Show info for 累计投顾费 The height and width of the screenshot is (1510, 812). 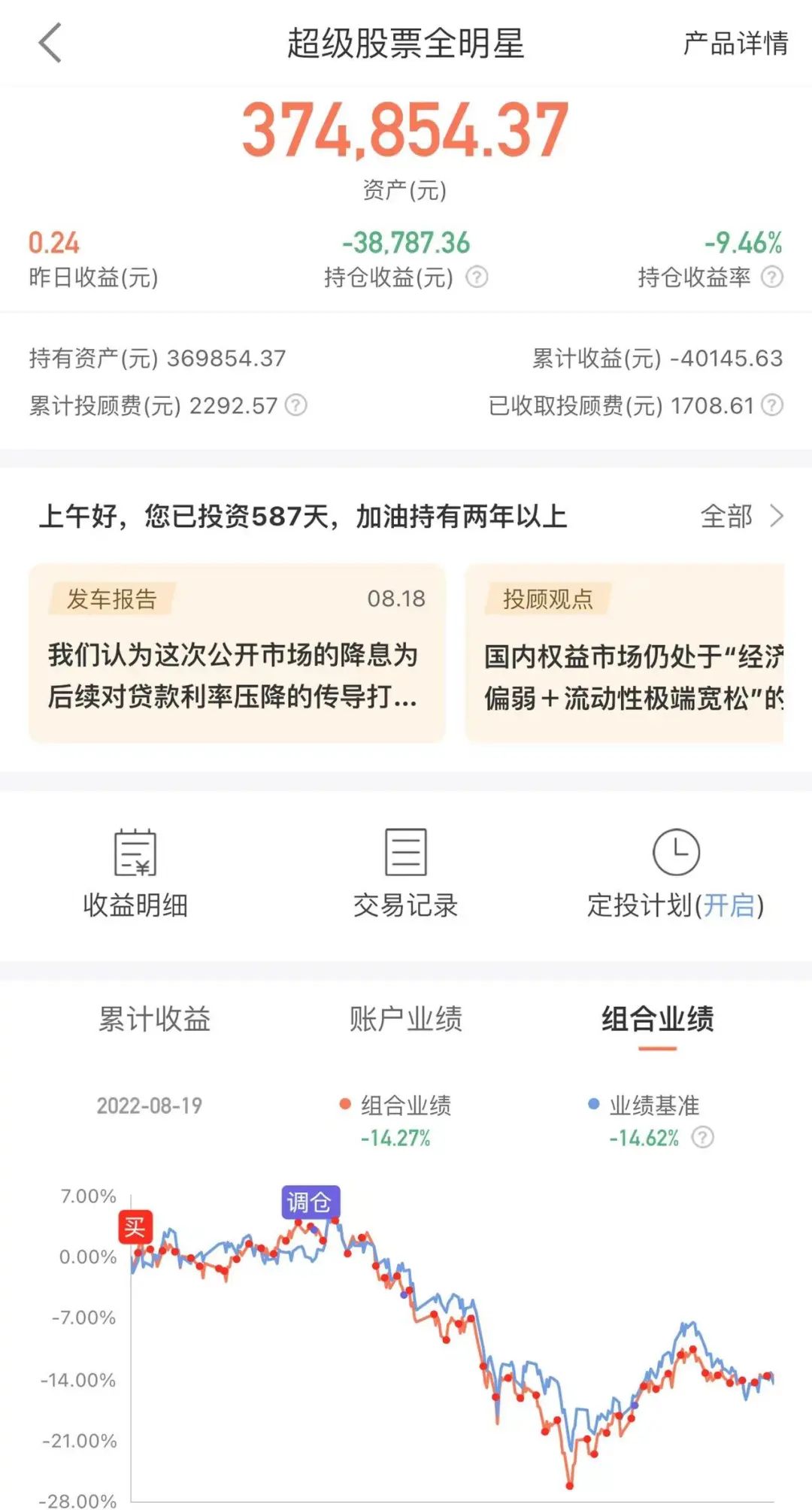click(296, 405)
